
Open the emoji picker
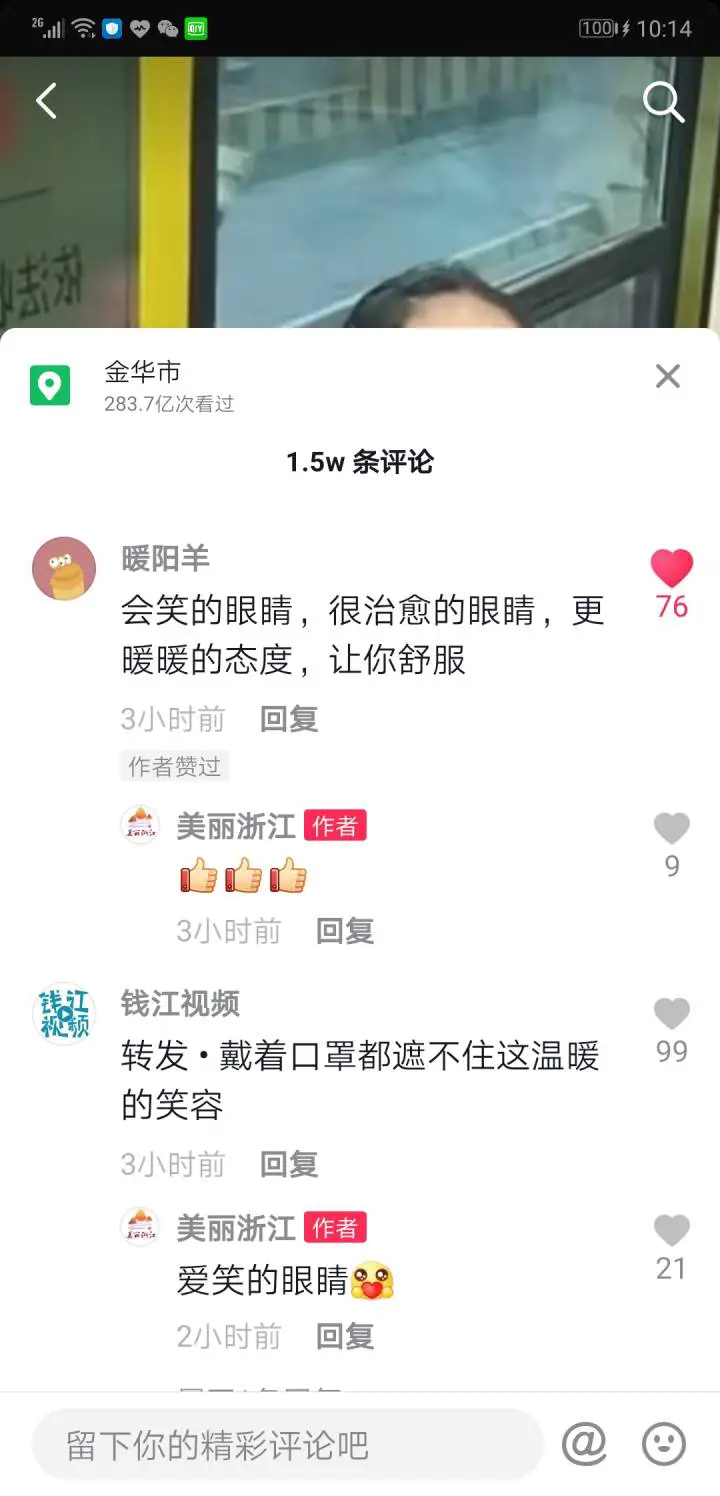tap(663, 1444)
